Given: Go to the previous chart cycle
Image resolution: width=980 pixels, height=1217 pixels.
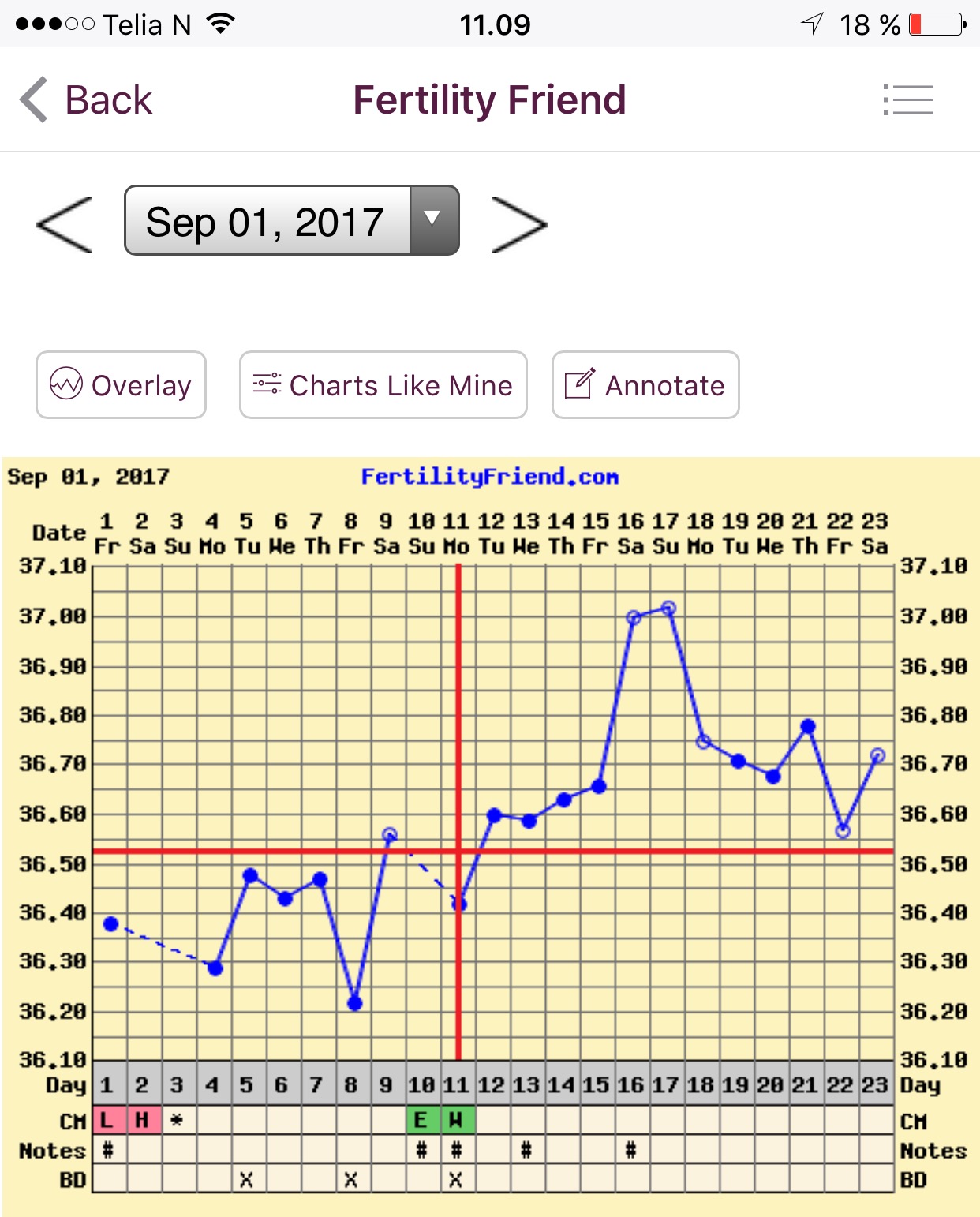Looking at the screenshot, I should tap(65, 225).
